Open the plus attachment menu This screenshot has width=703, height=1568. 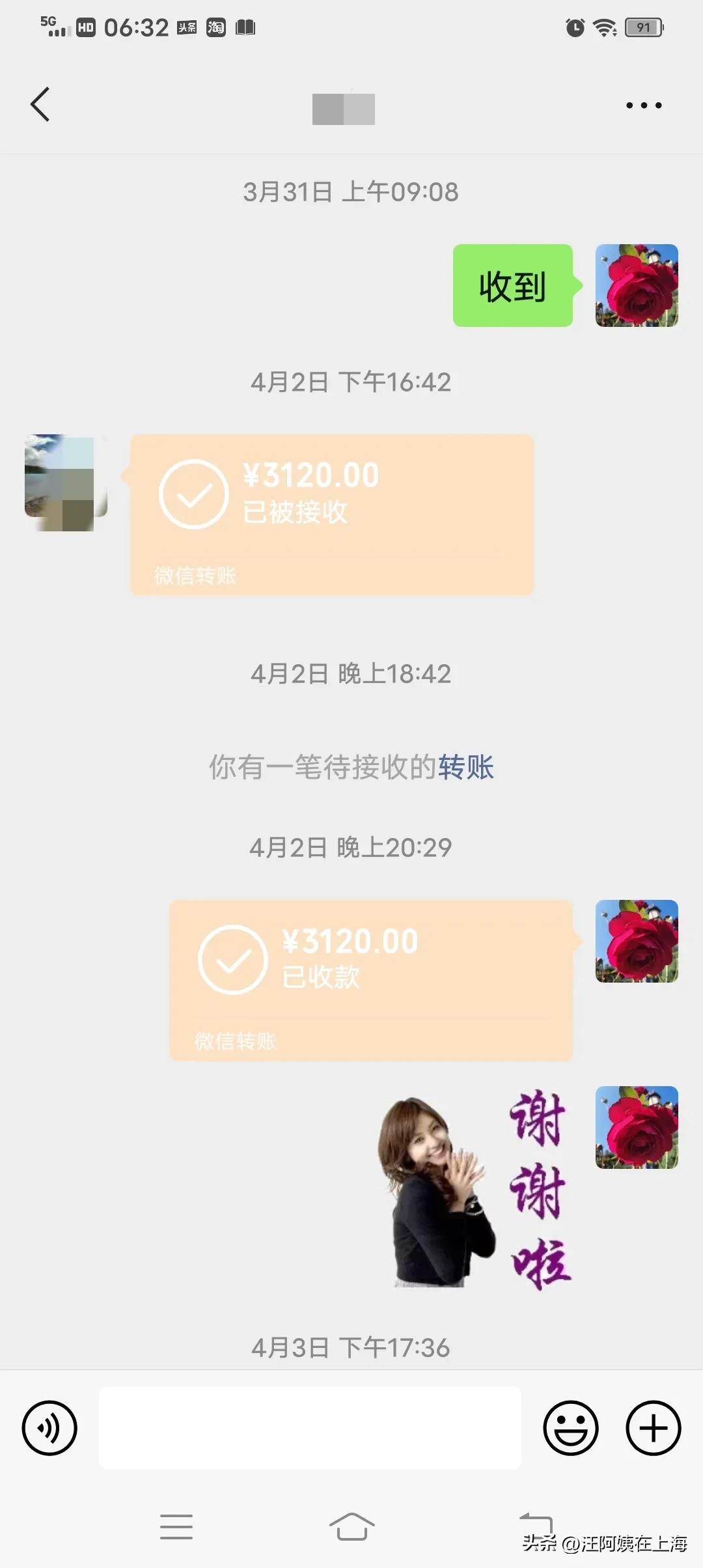click(652, 1428)
